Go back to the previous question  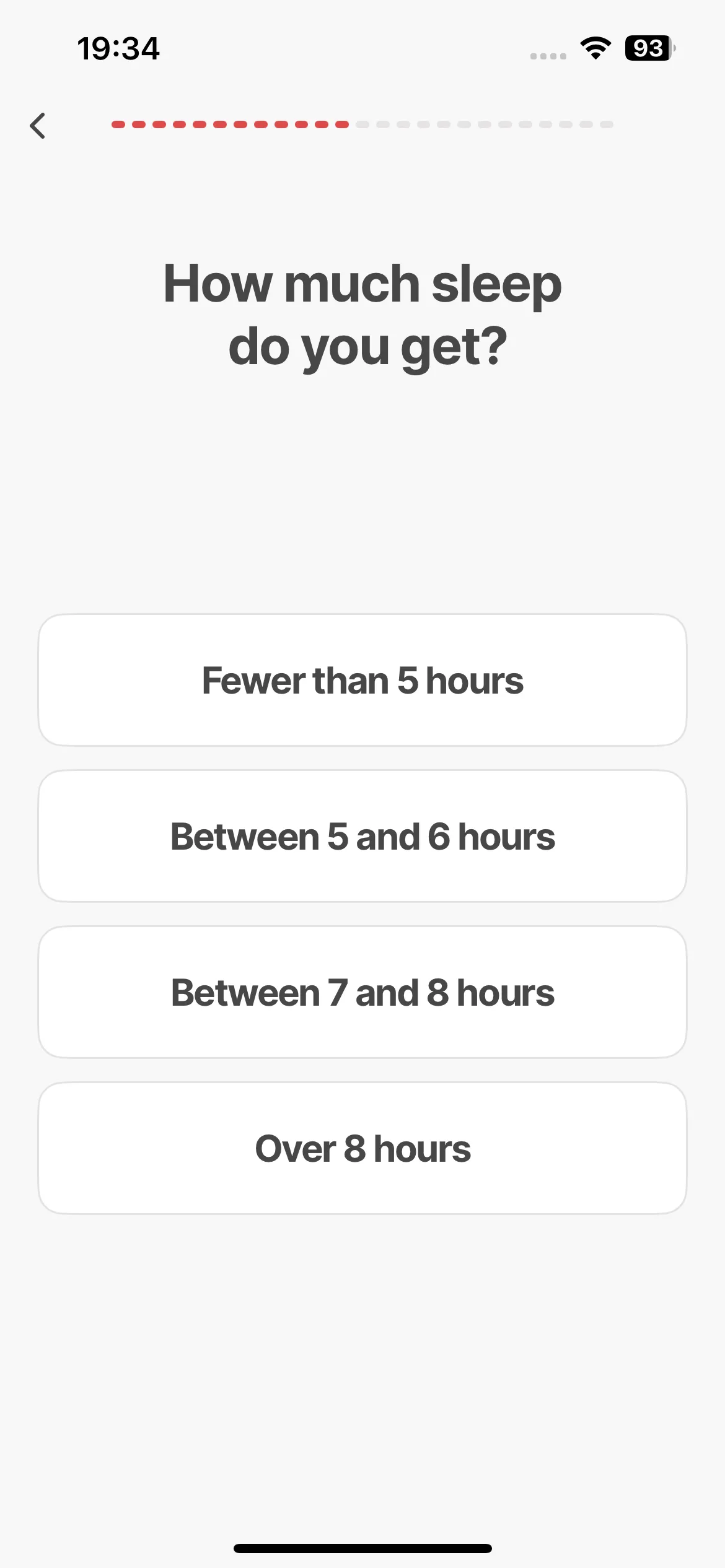(x=38, y=126)
